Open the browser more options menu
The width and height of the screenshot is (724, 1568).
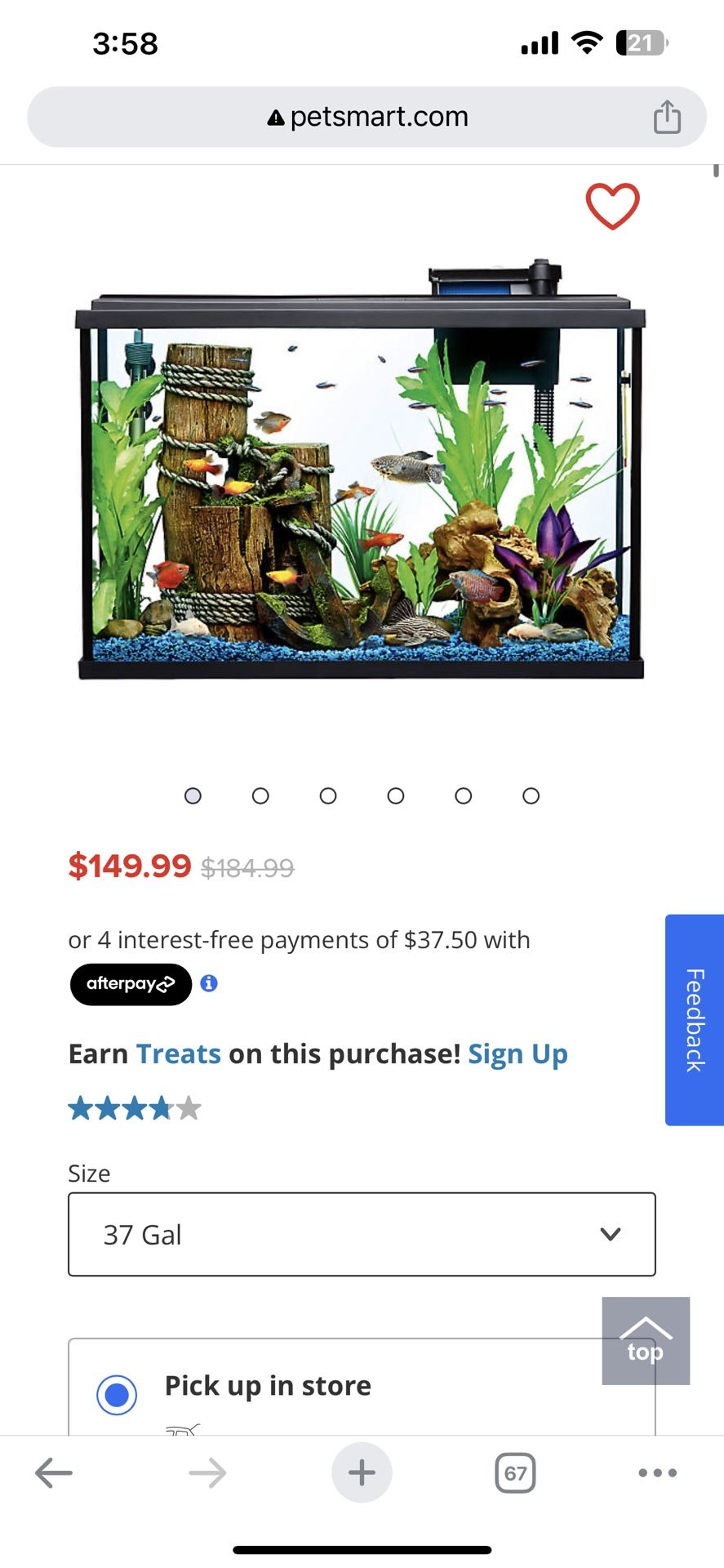[x=658, y=1473]
